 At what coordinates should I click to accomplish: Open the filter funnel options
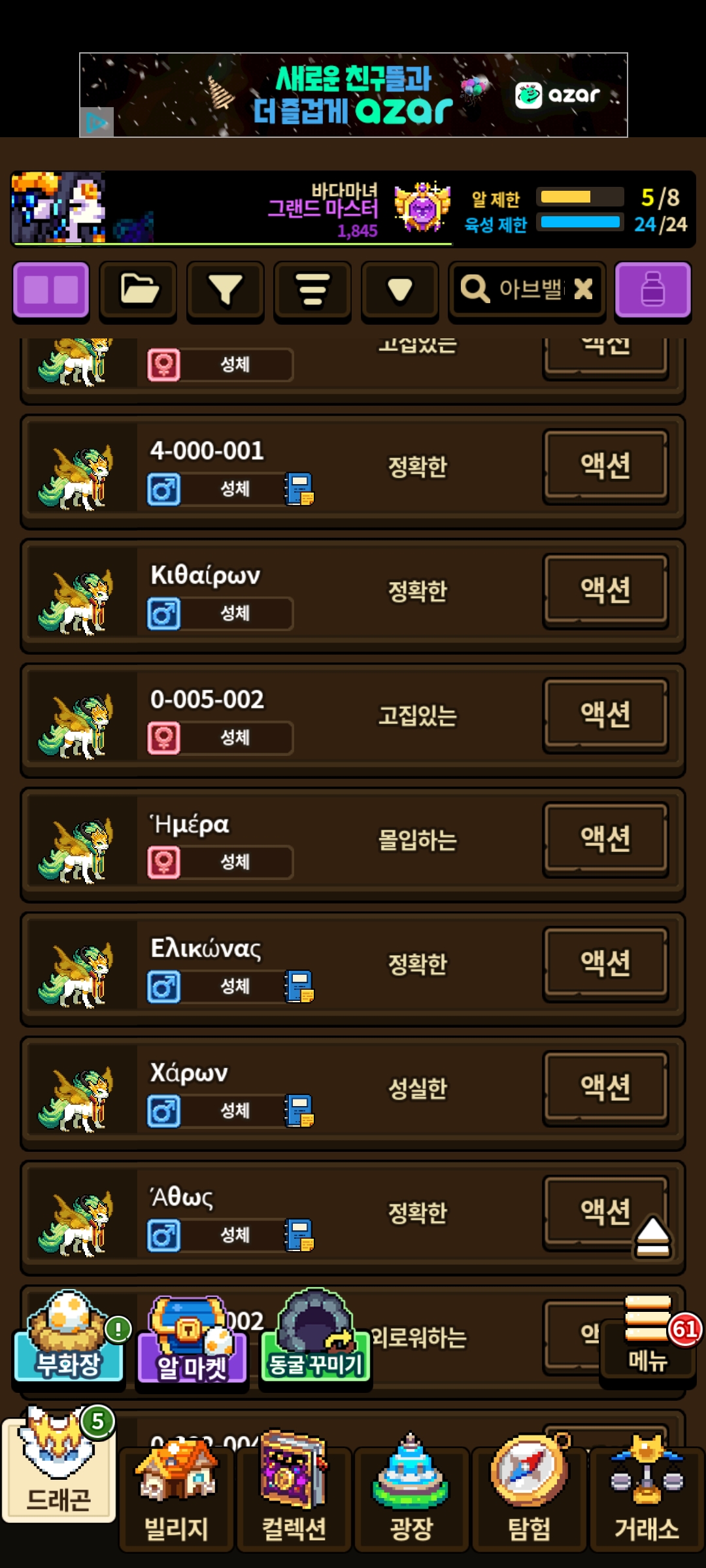(x=226, y=291)
